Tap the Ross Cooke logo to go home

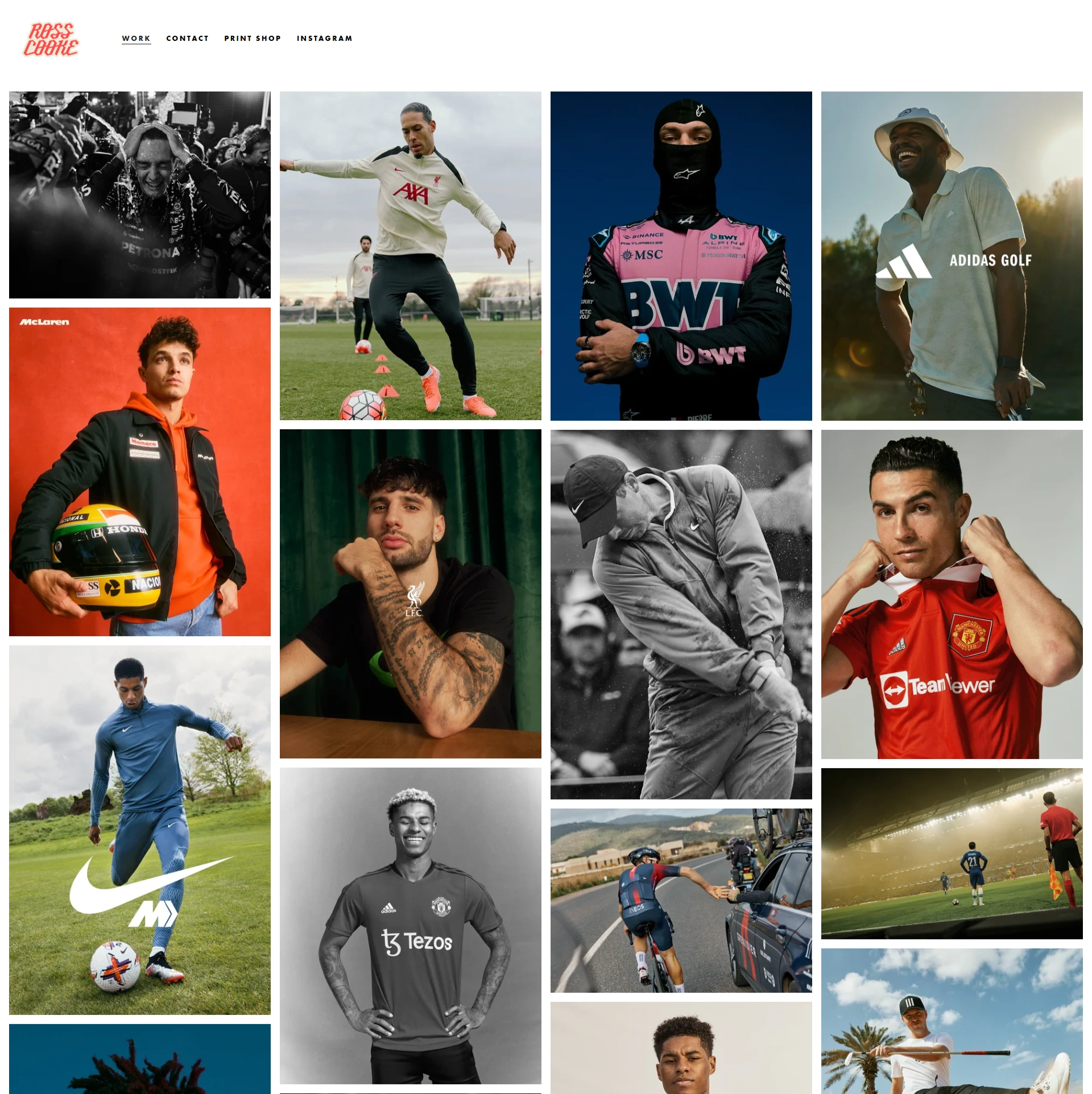tap(51, 39)
